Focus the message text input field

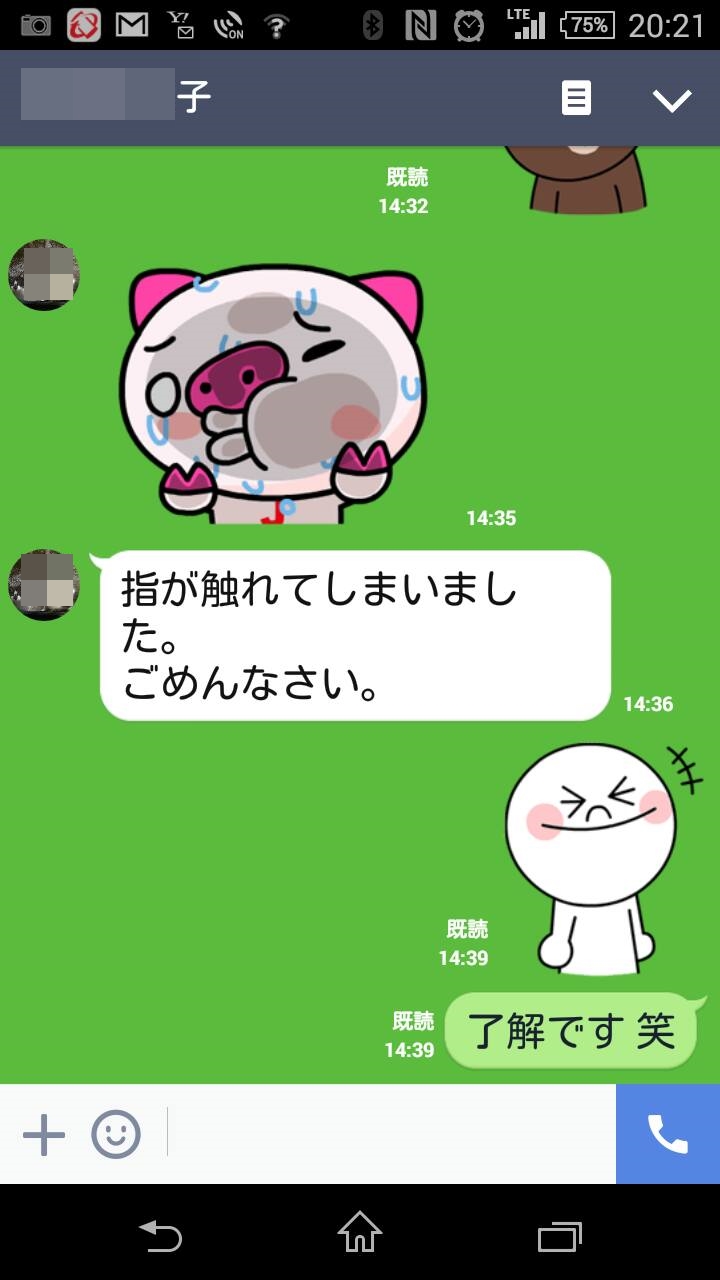[x=390, y=1135]
